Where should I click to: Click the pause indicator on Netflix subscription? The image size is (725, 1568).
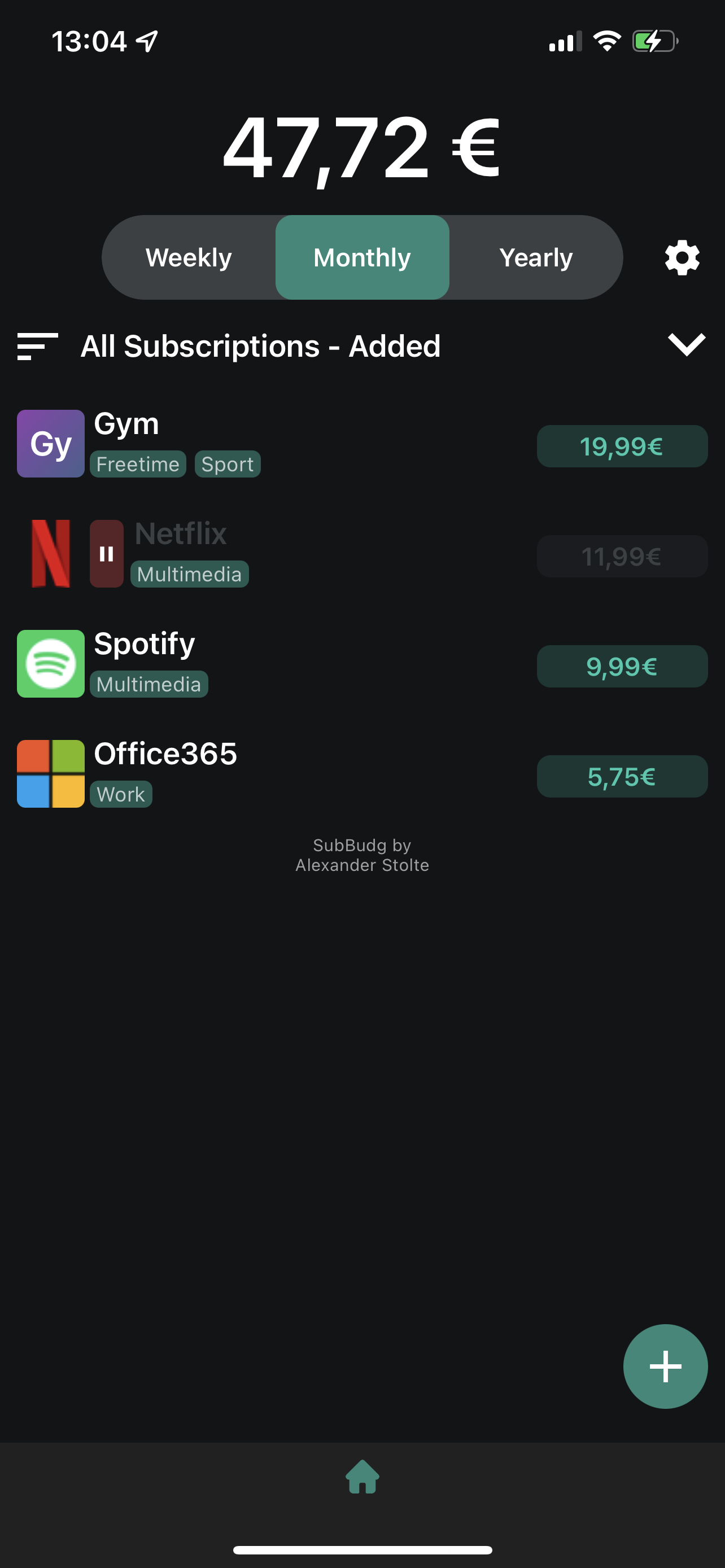click(x=107, y=553)
